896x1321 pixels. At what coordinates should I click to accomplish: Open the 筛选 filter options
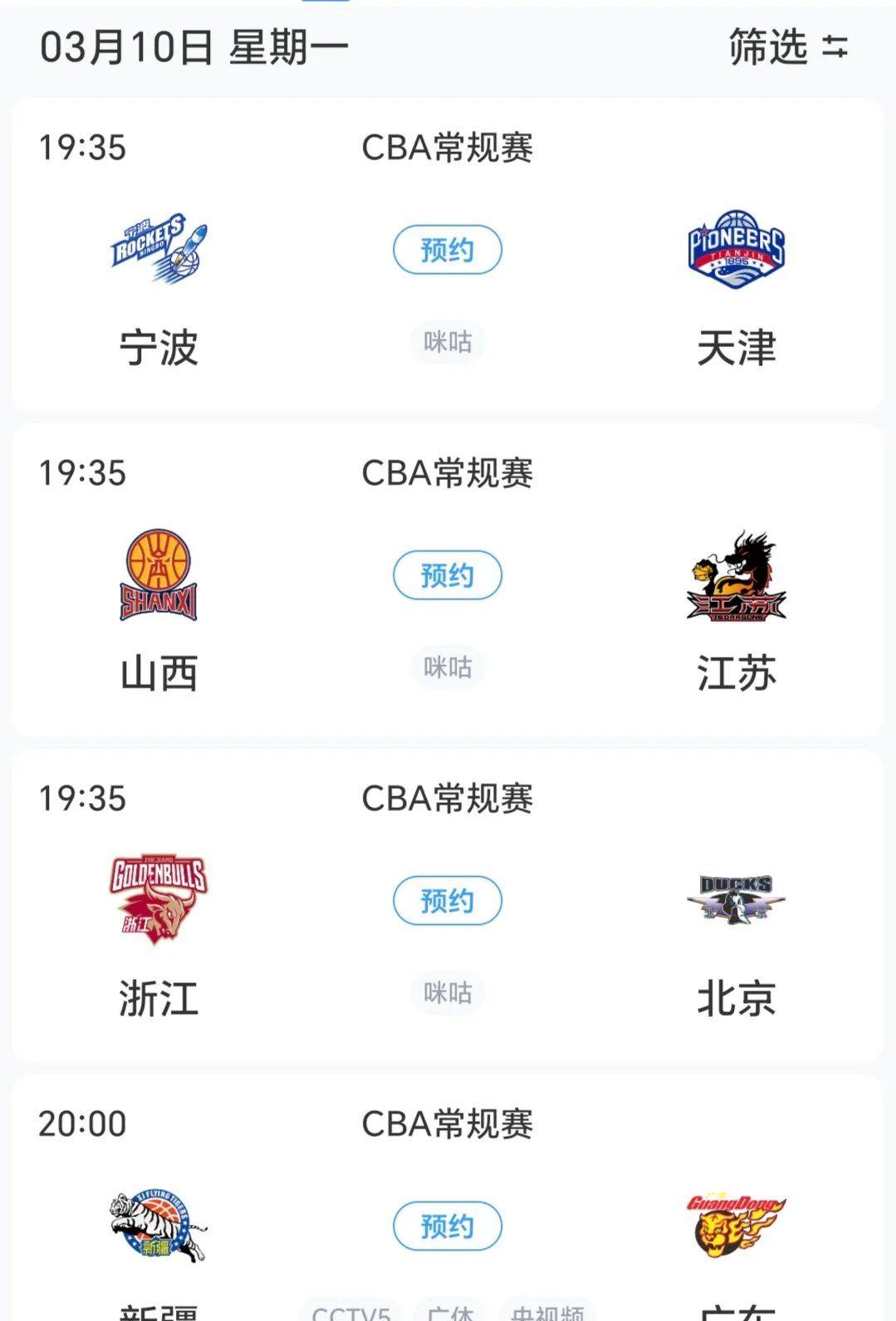[766, 48]
